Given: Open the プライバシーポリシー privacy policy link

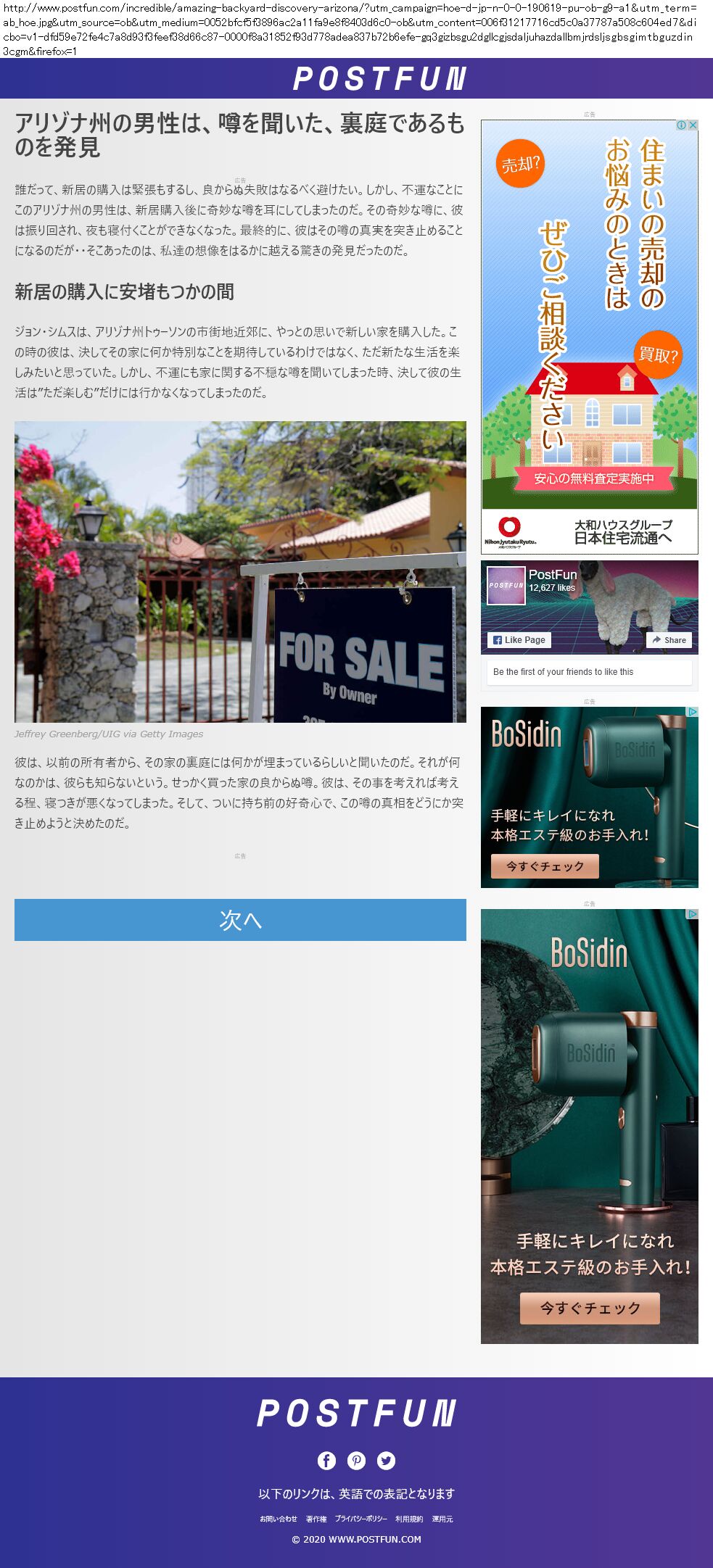Looking at the screenshot, I should pyautogui.click(x=360, y=1519).
